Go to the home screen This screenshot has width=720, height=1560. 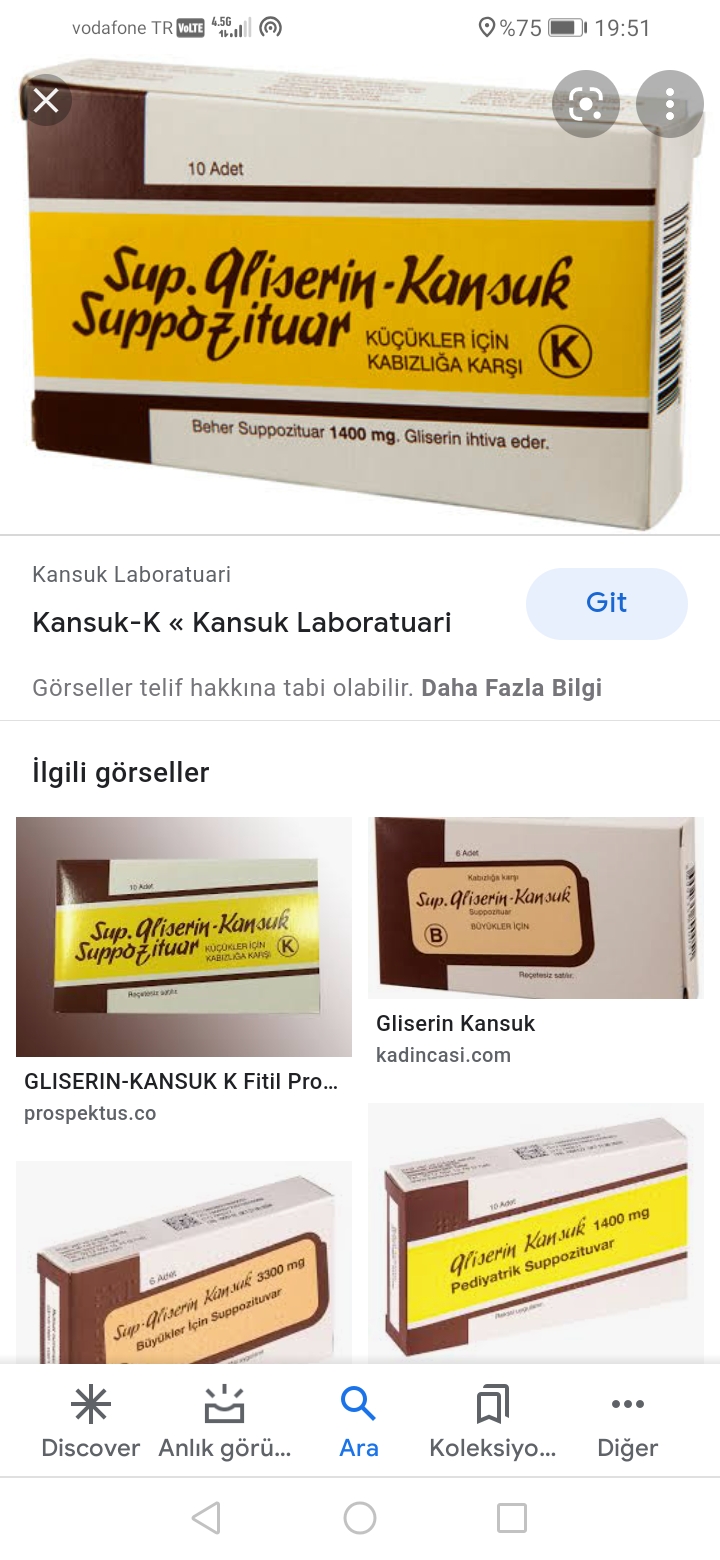(360, 1518)
